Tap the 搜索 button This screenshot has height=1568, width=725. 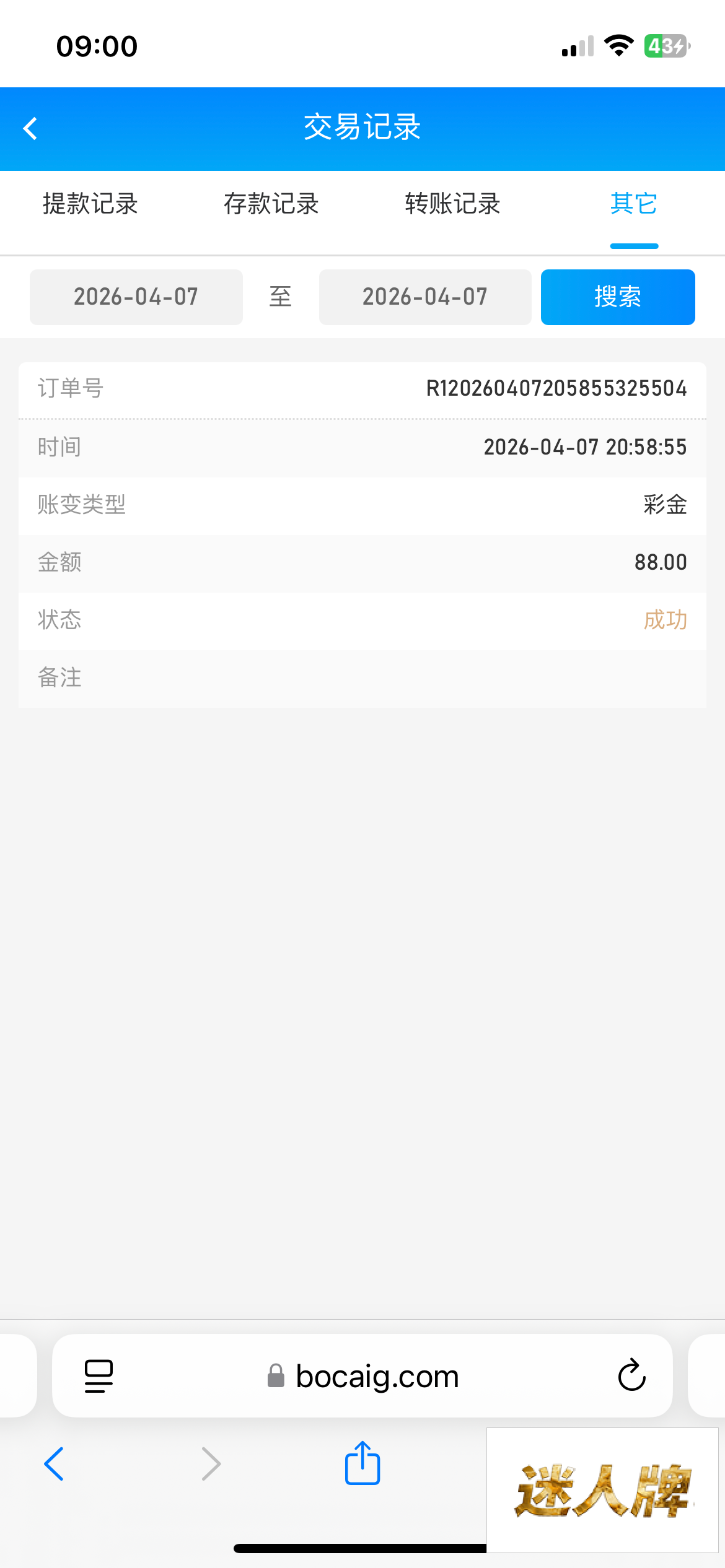(618, 297)
